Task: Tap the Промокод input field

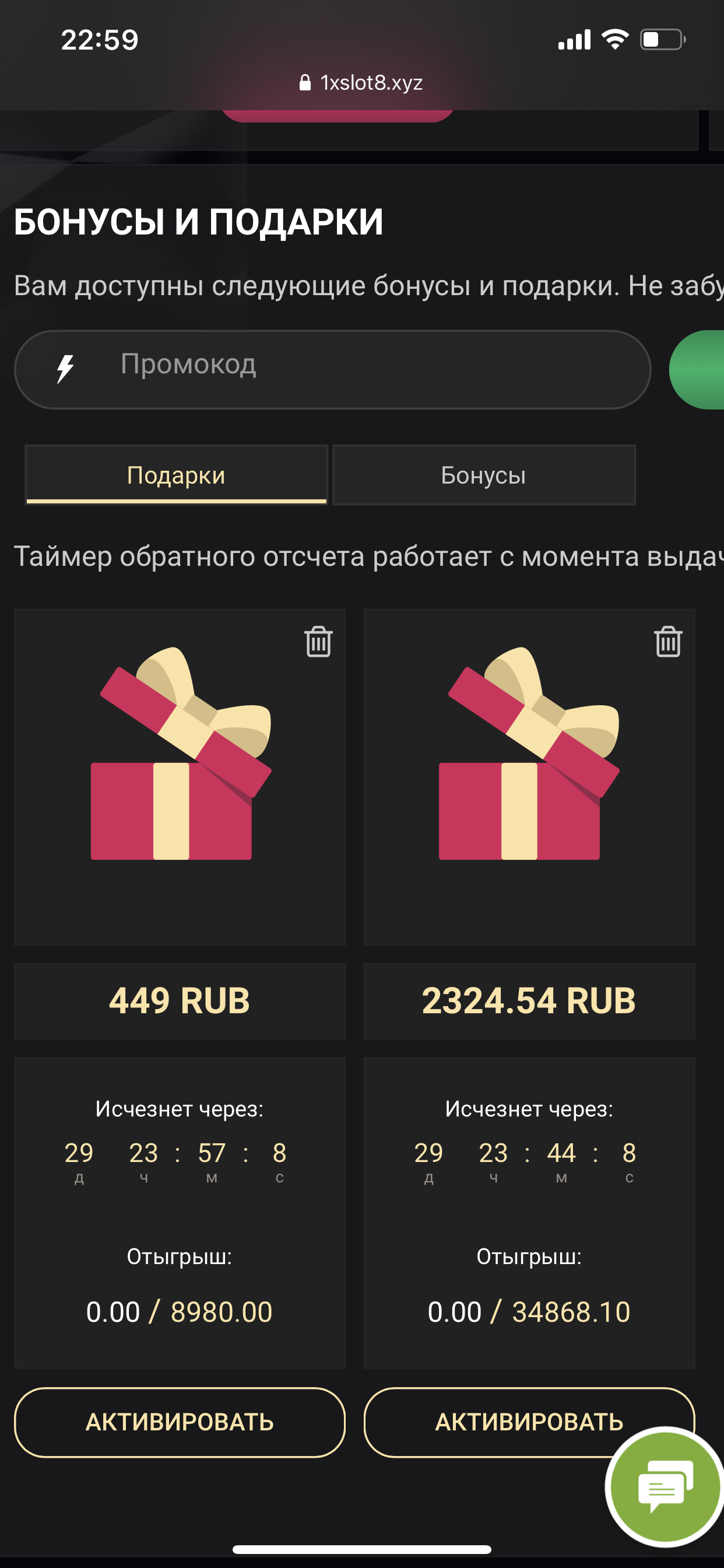Action: (x=365, y=369)
